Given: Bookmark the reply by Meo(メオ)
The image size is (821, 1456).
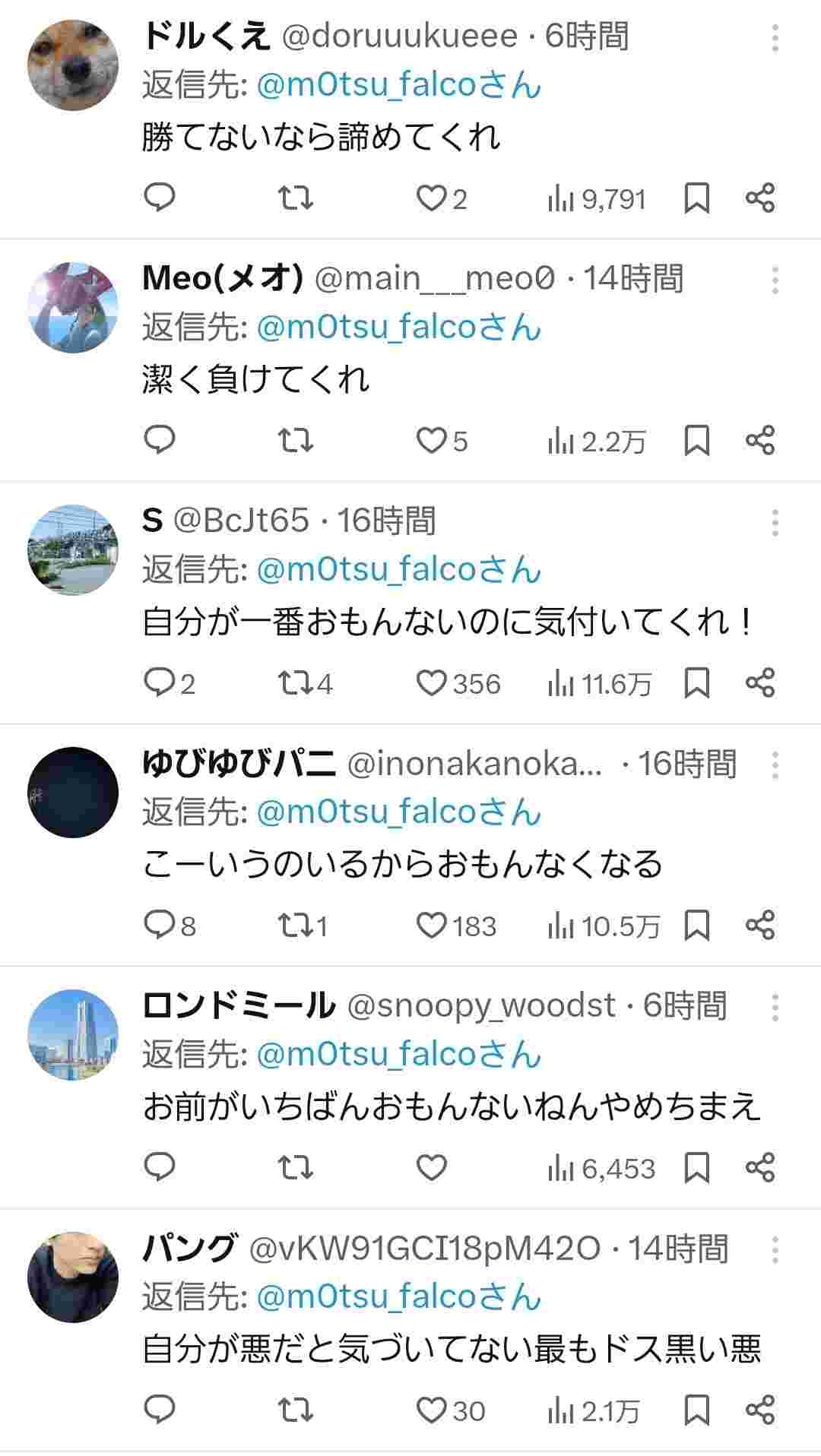Looking at the screenshot, I should tap(696, 441).
